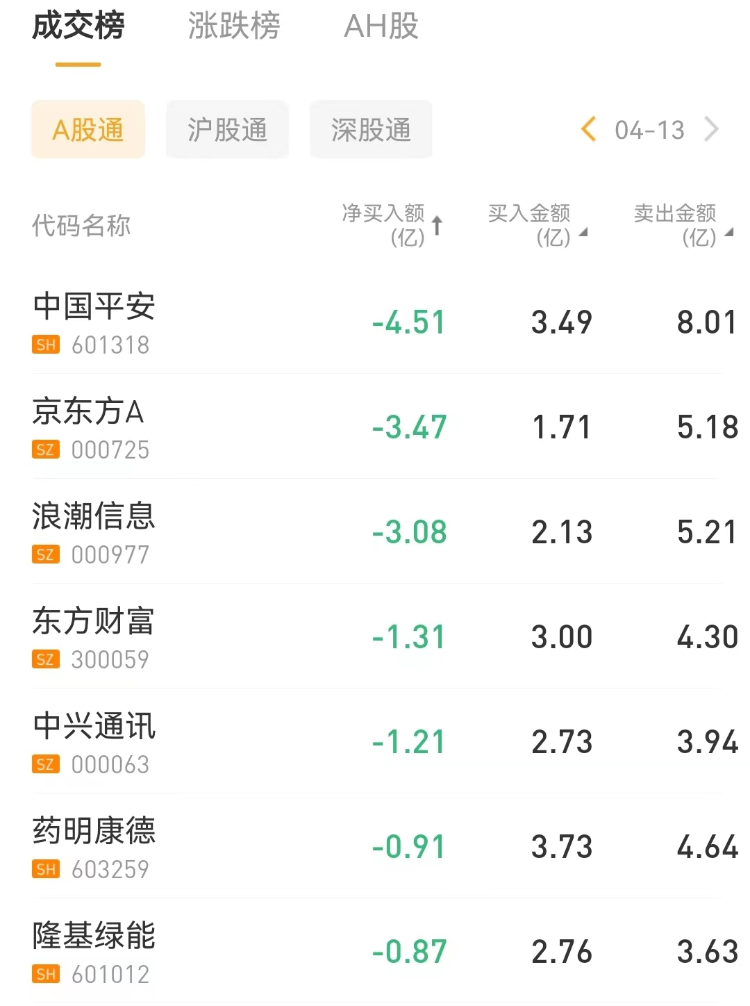Go to the next date arrow
The width and height of the screenshot is (750, 1006).
point(712,130)
